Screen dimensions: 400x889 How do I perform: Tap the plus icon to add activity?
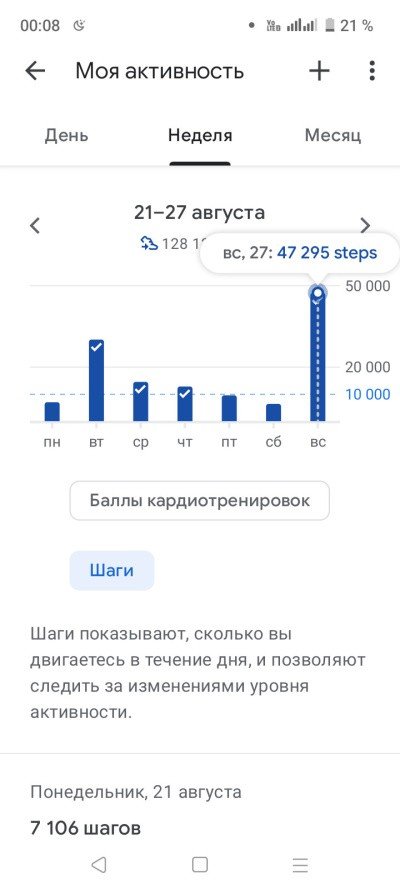[x=319, y=71]
